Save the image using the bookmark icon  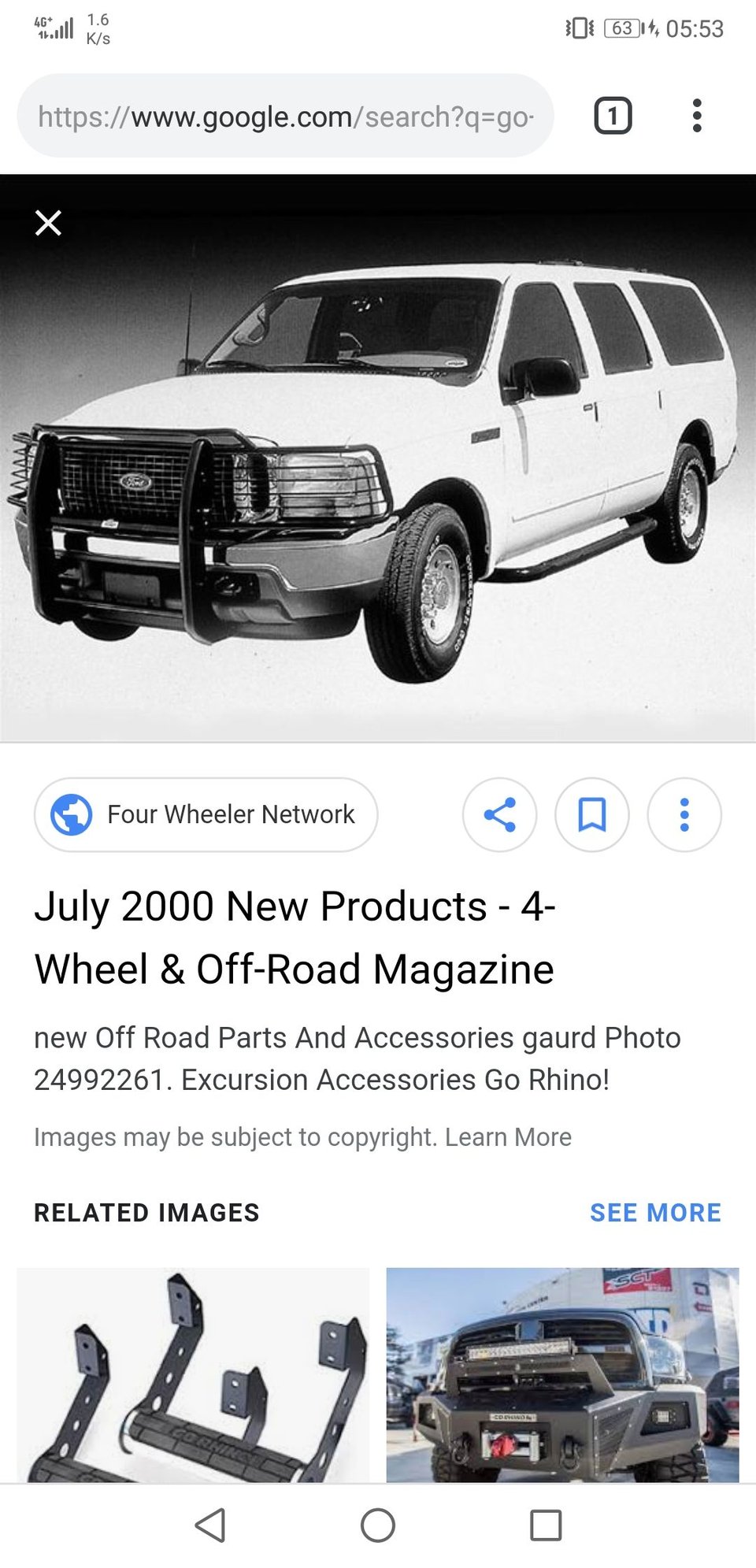[592, 815]
